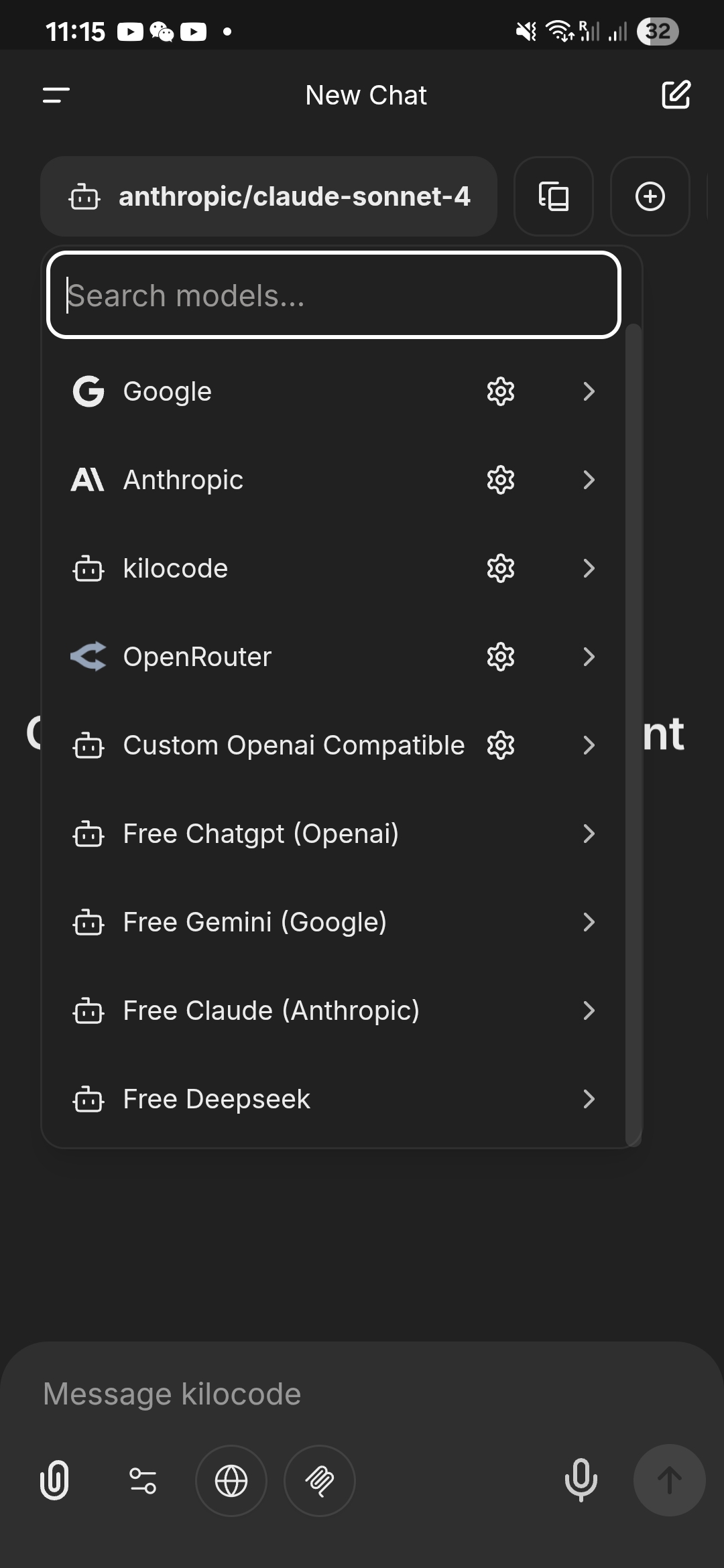Image resolution: width=724 pixels, height=1568 pixels.
Task: Open Google provider settings gear
Action: click(500, 391)
